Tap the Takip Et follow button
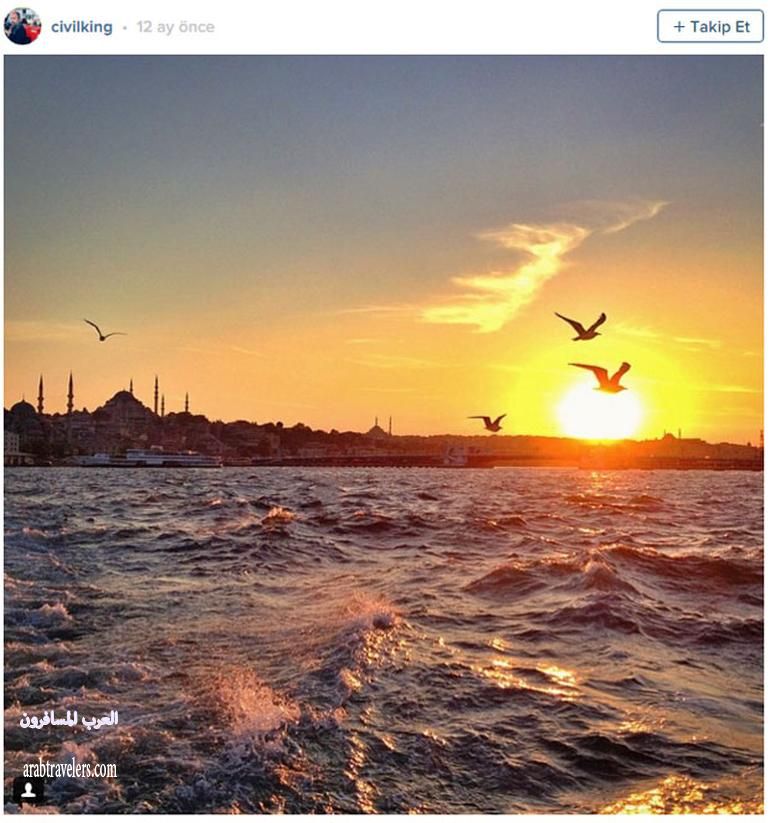770x823 pixels. pos(710,26)
